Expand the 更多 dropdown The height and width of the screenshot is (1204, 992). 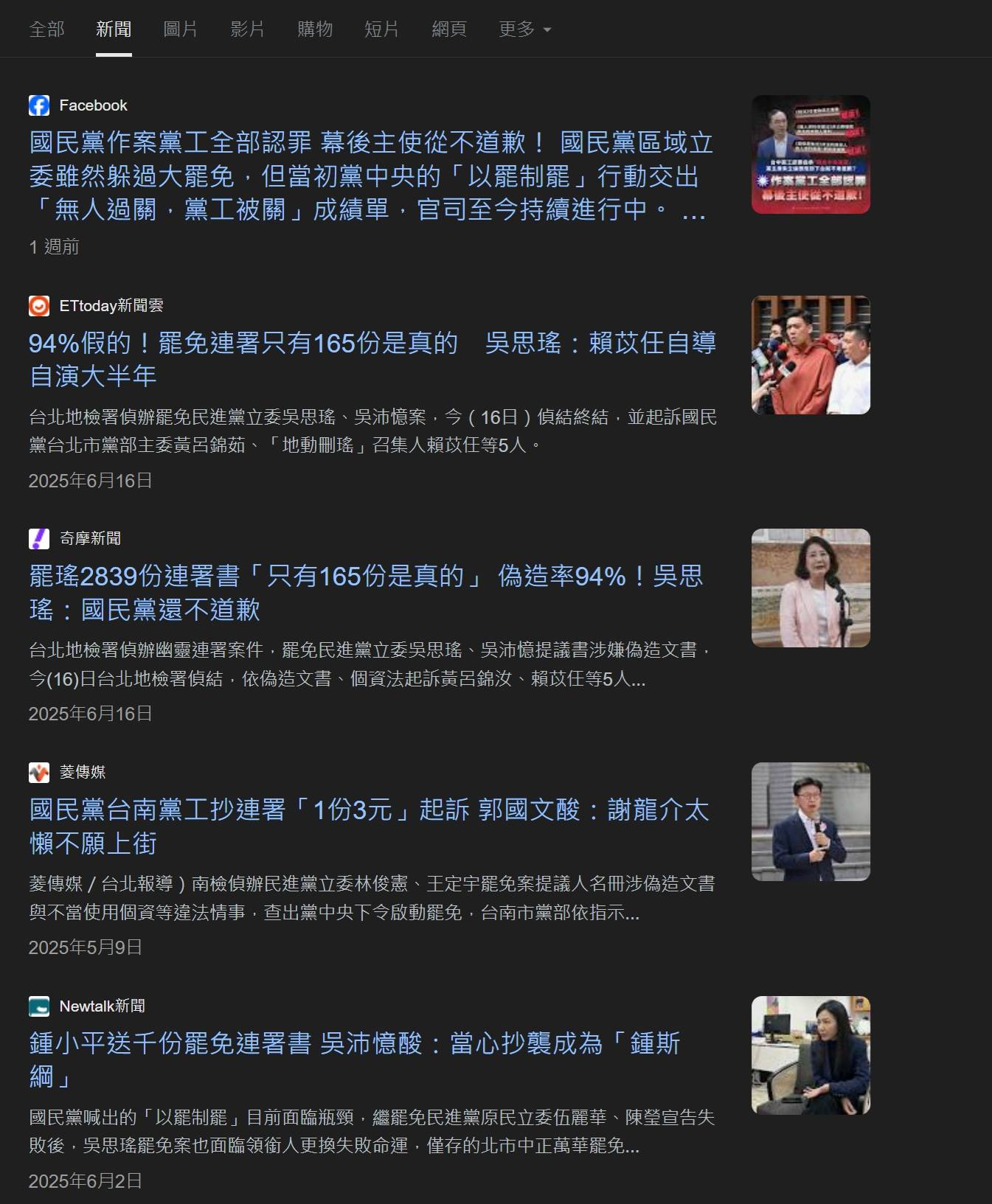click(524, 29)
